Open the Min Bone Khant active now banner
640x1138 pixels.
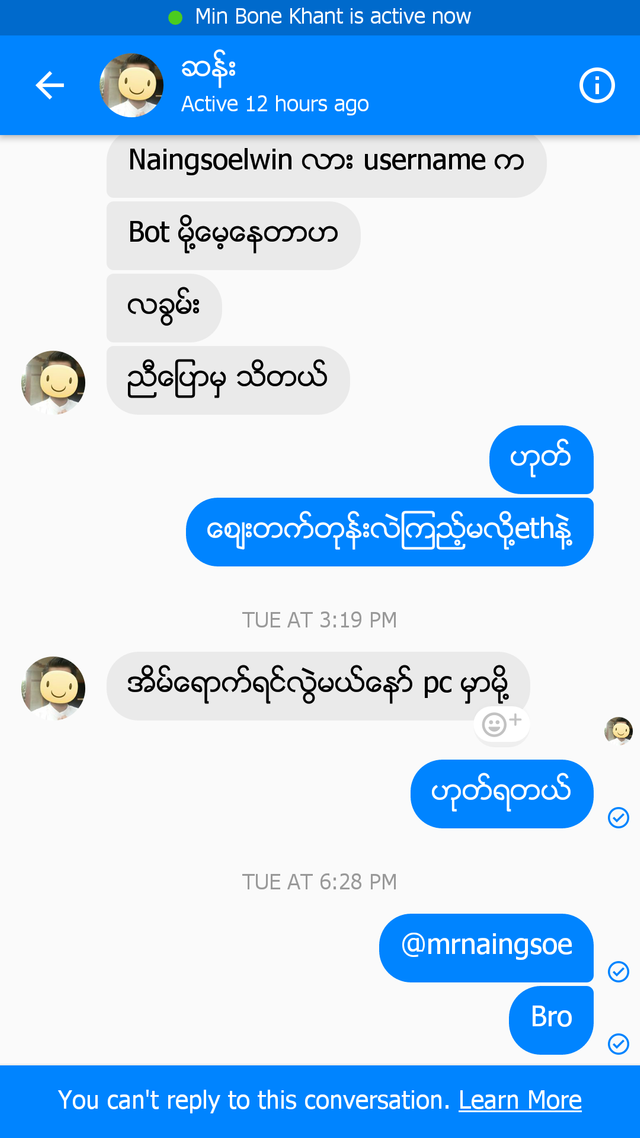point(320,17)
